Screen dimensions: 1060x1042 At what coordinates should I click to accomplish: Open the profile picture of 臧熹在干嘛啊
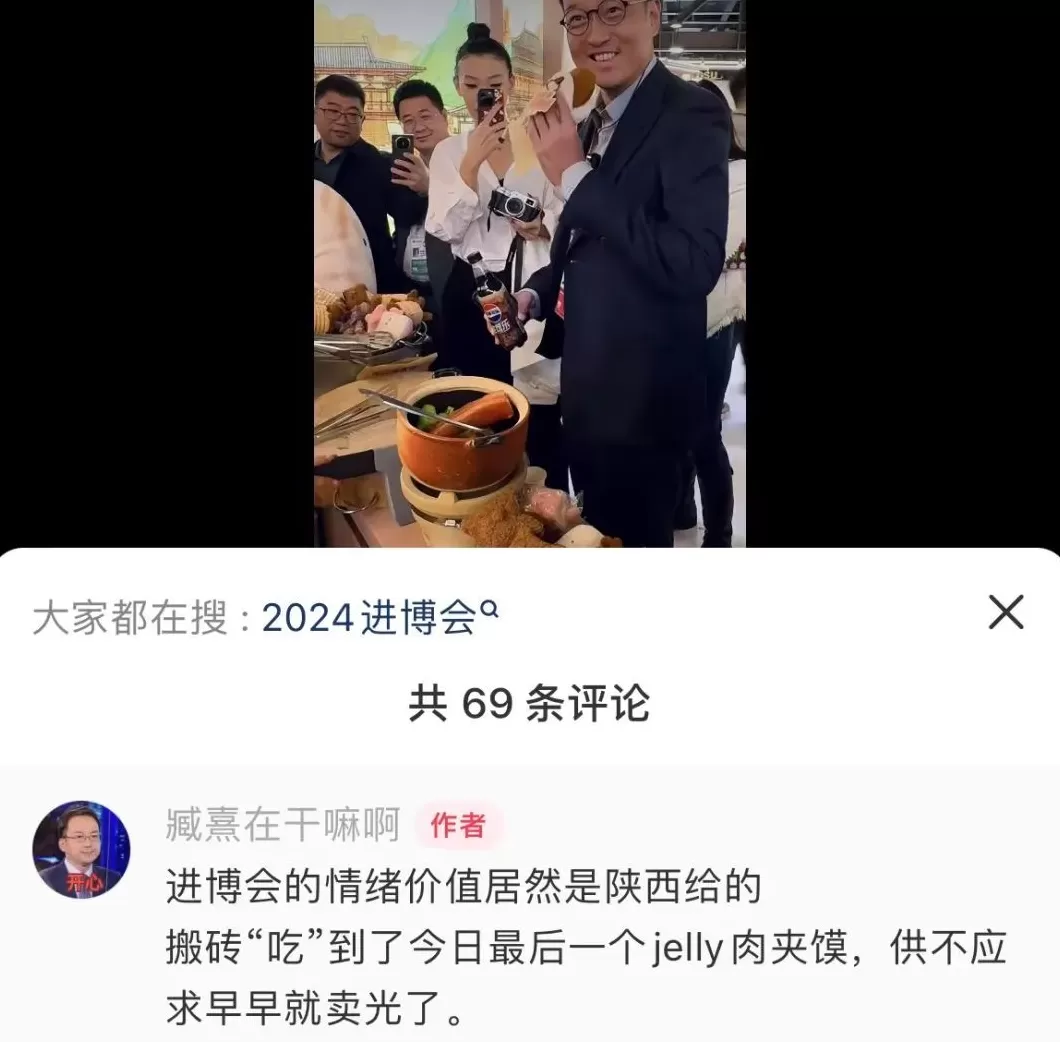(x=81, y=848)
